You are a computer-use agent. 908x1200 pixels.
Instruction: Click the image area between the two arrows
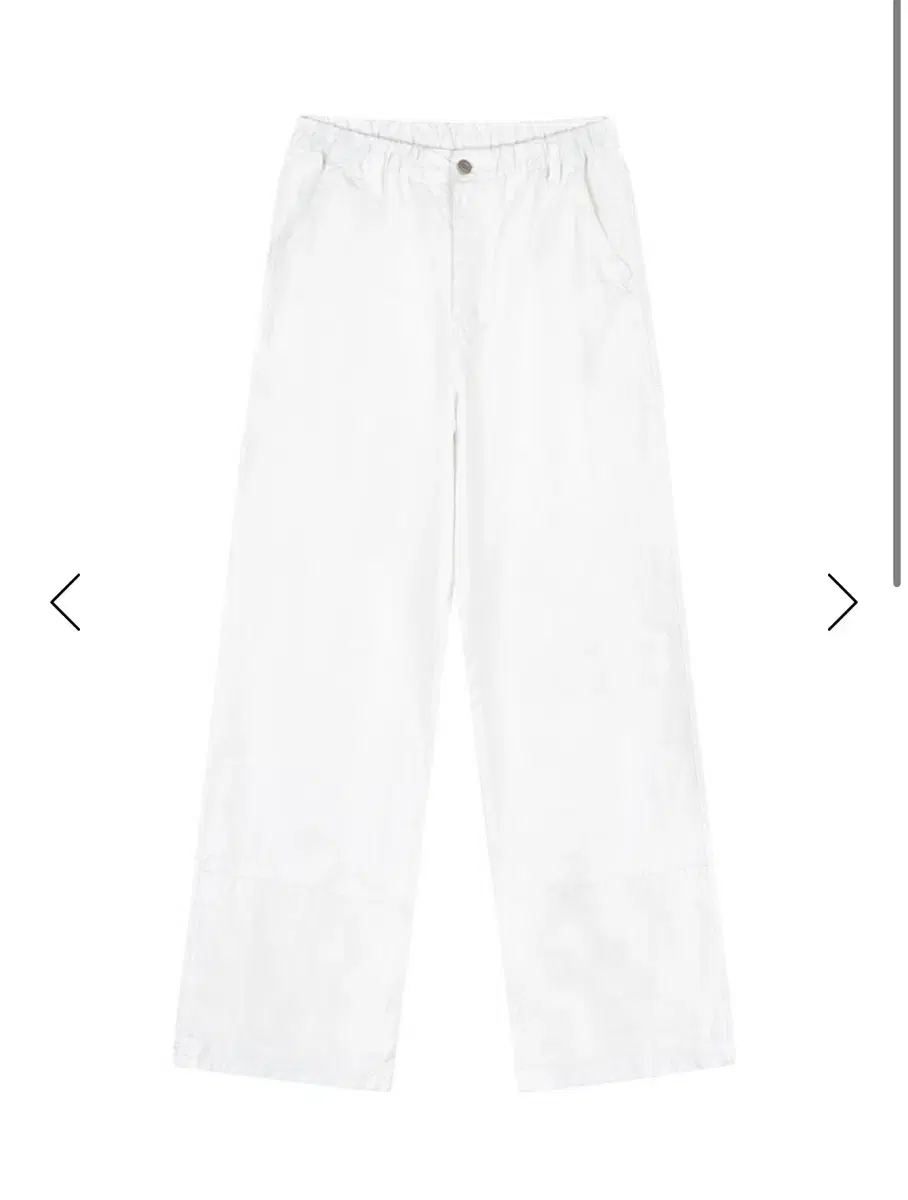click(450, 601)
